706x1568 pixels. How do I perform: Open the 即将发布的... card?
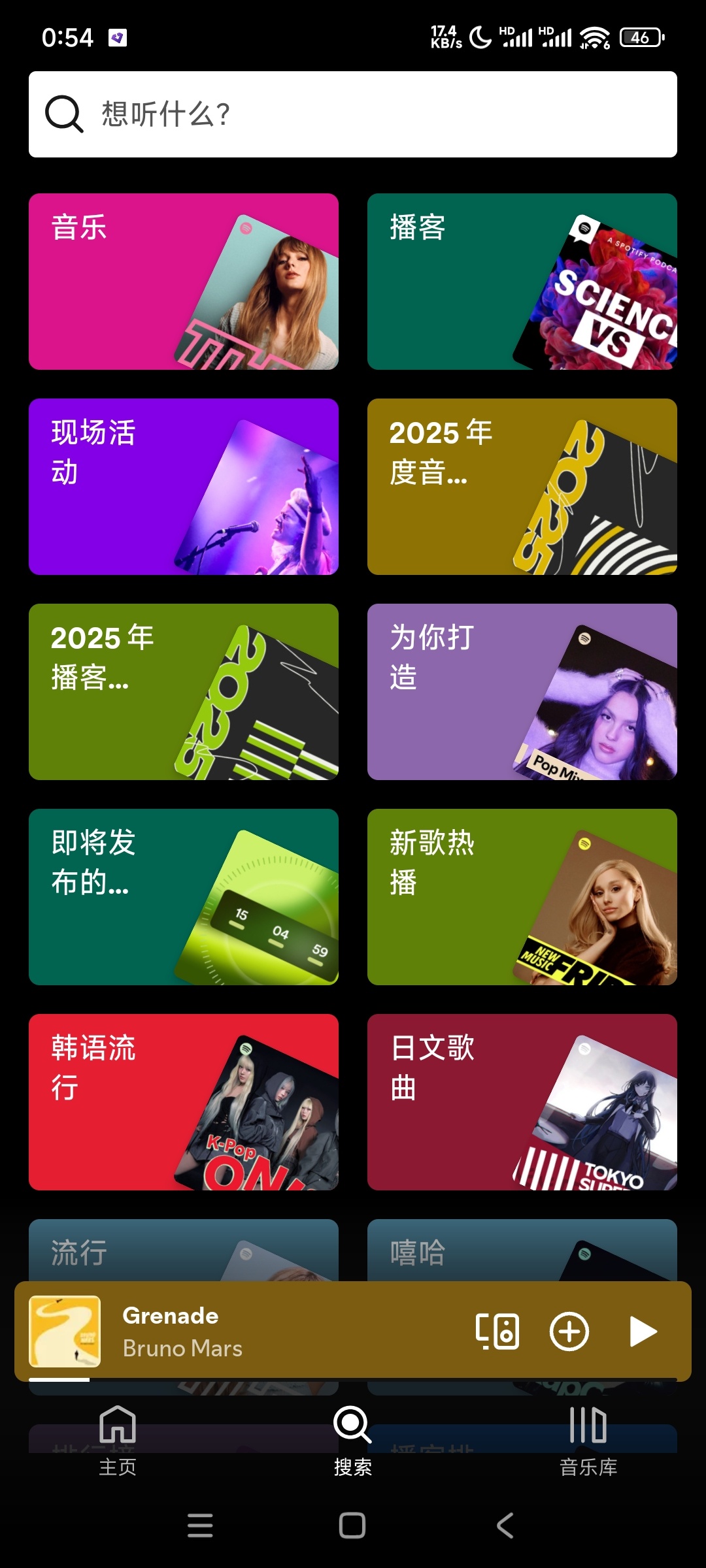184,897
